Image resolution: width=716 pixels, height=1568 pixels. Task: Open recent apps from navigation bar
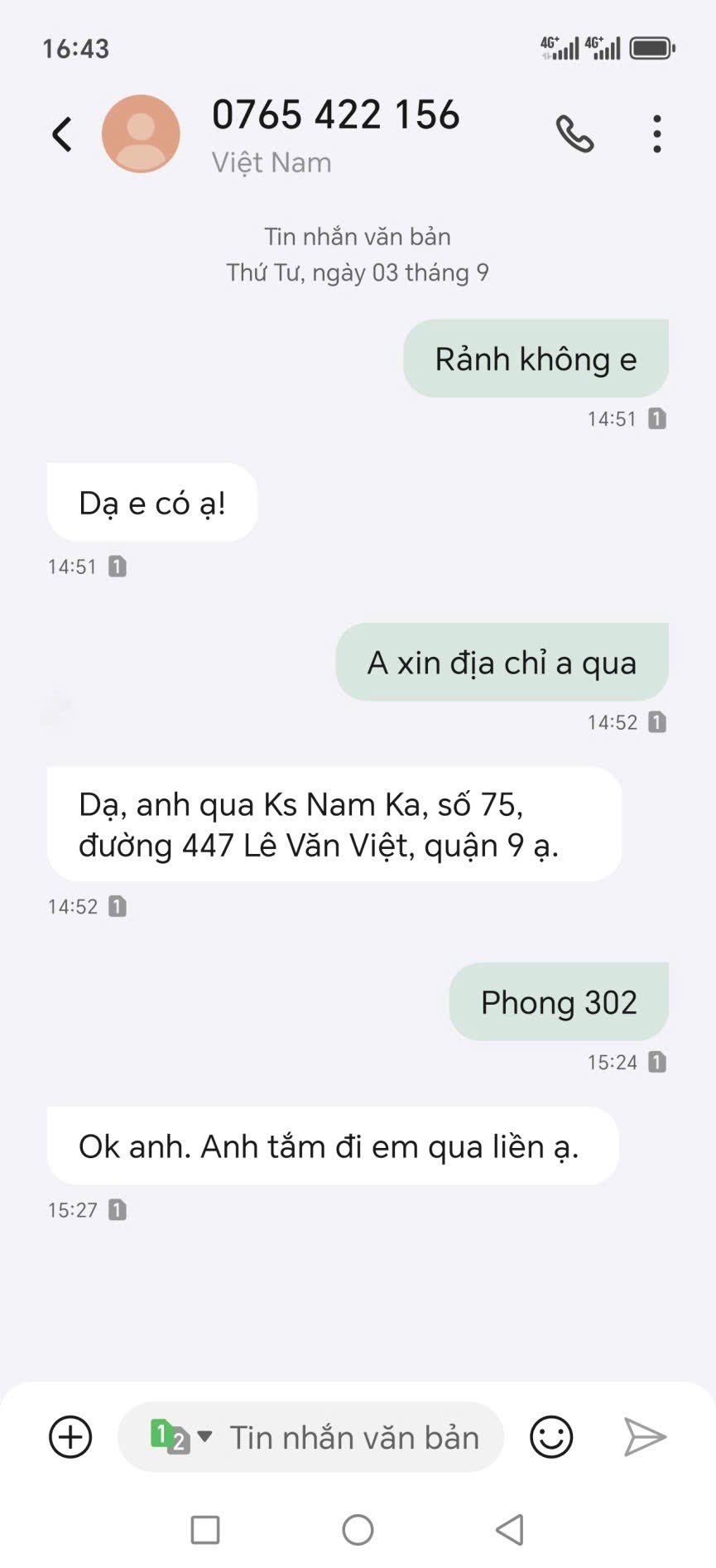pyautogui.click(x=205, y=1530)
